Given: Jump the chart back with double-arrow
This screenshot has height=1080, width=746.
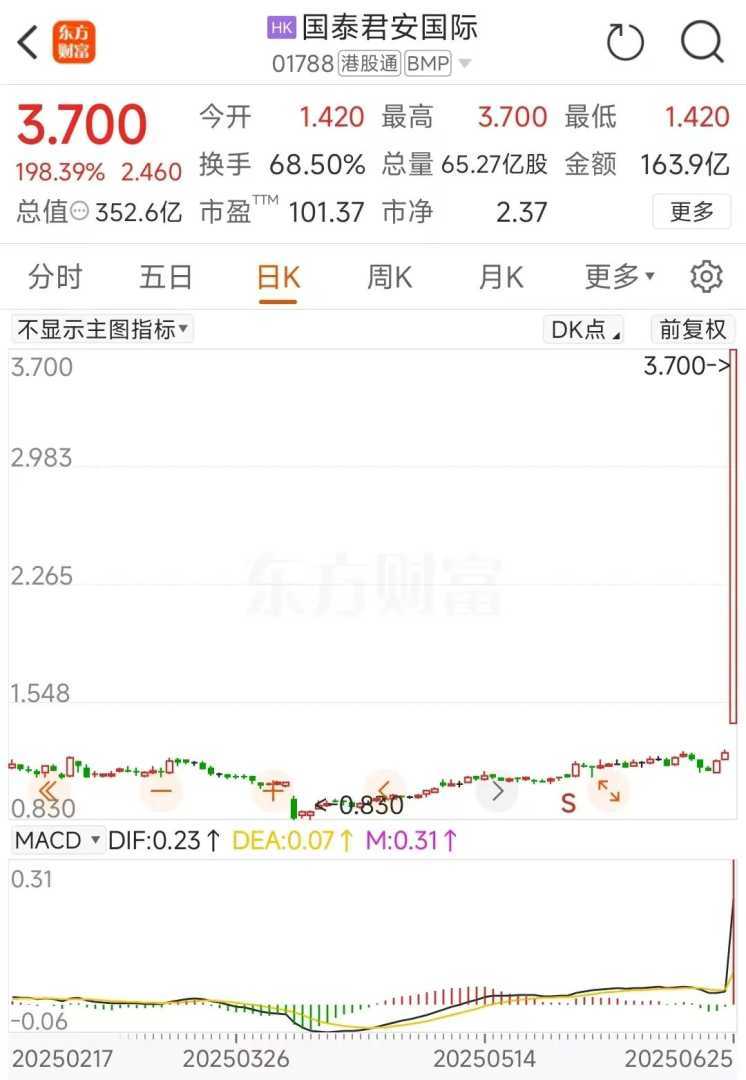Looking at the screenshot, I should [x=48, y=790].
